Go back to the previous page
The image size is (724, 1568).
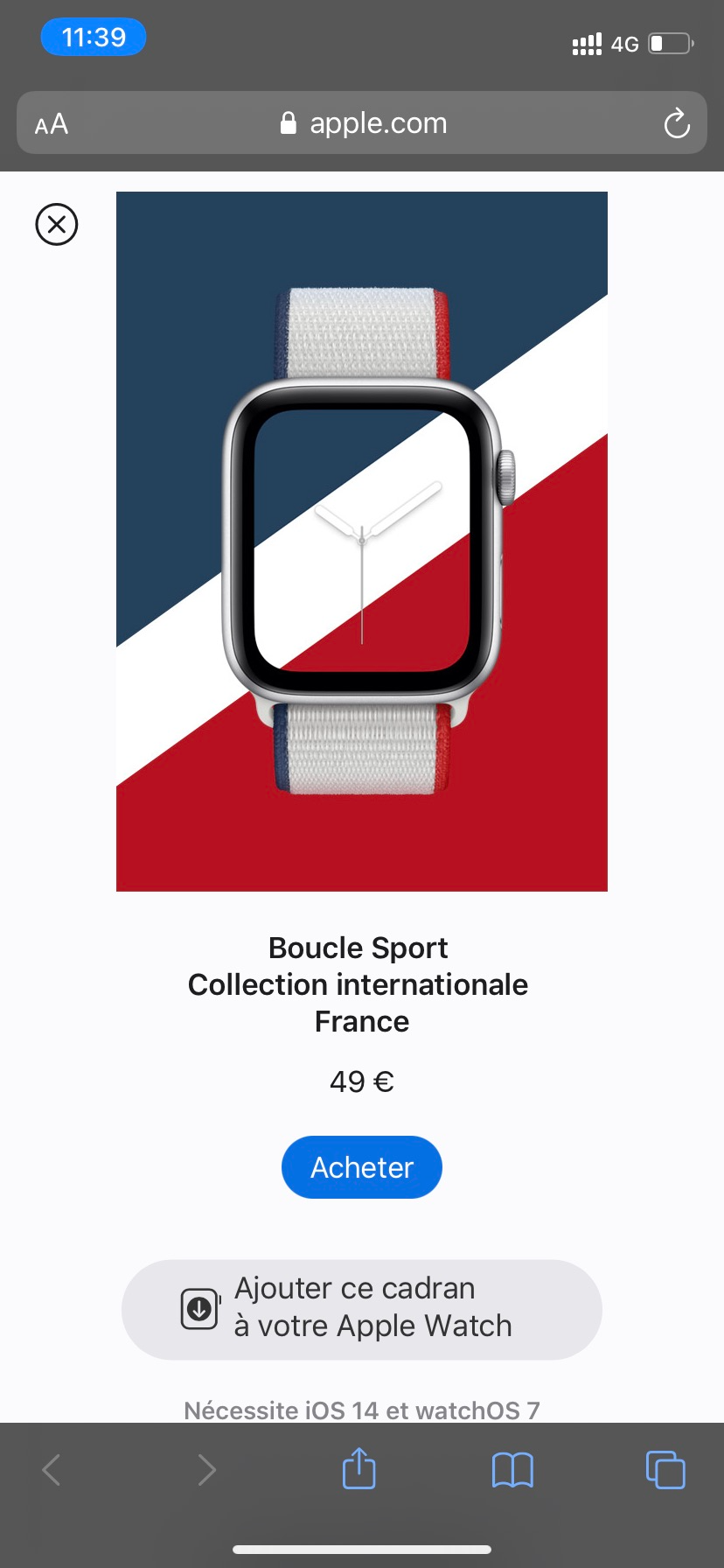pyautogui.click(x=52, y=1470)
